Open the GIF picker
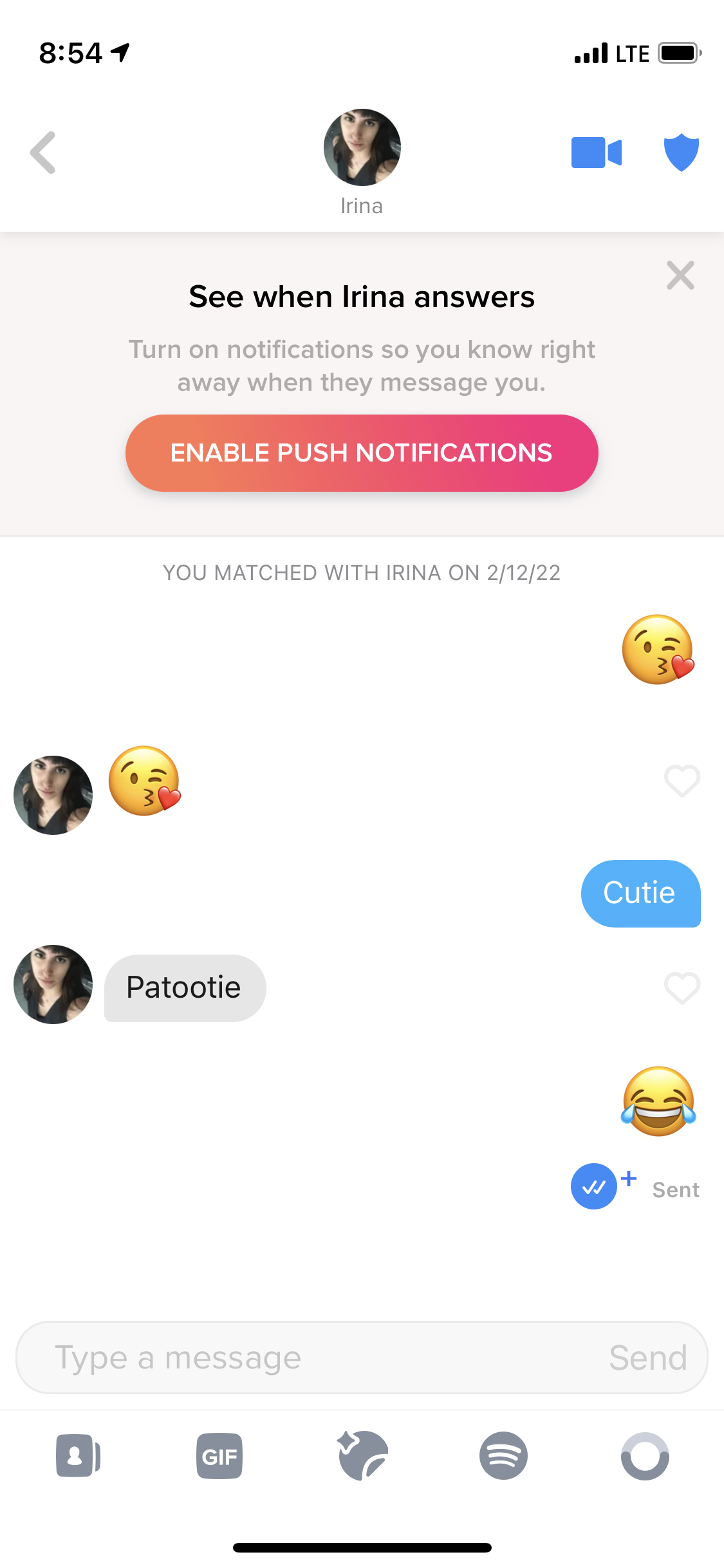Screen dimensions: 724x1568 (x=219, y=1456)
